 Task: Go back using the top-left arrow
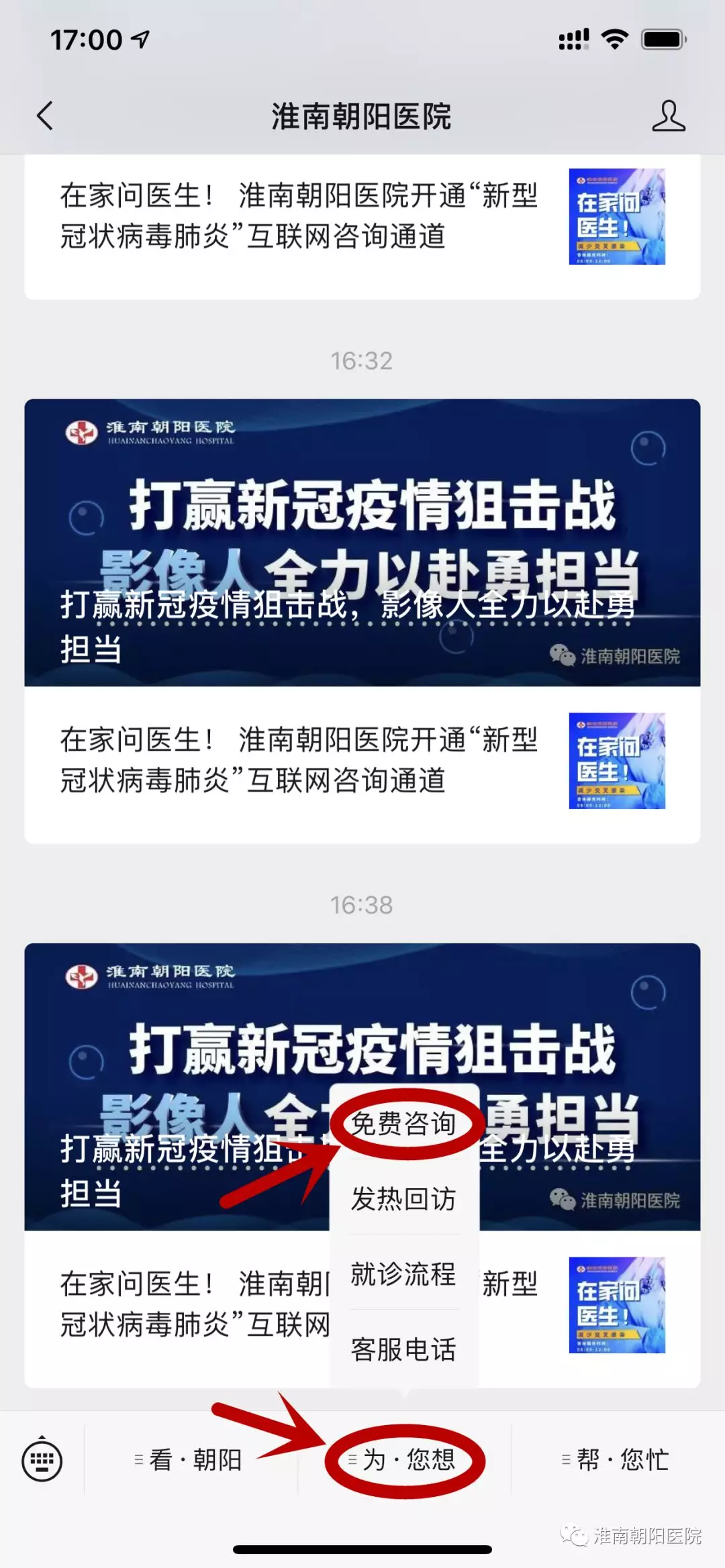point(44,116)
